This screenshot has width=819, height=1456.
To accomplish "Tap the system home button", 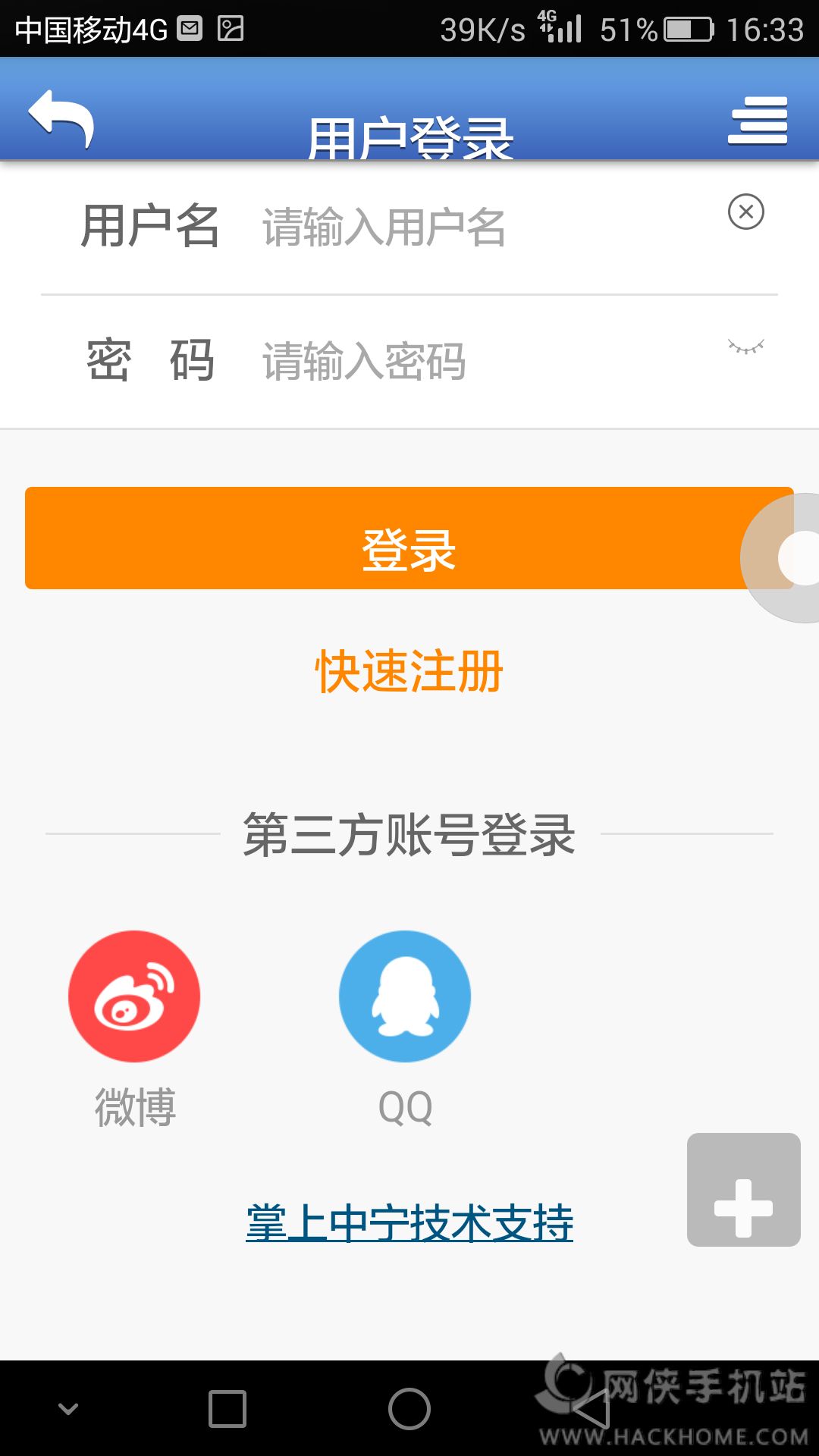I will coord(409,1409).
